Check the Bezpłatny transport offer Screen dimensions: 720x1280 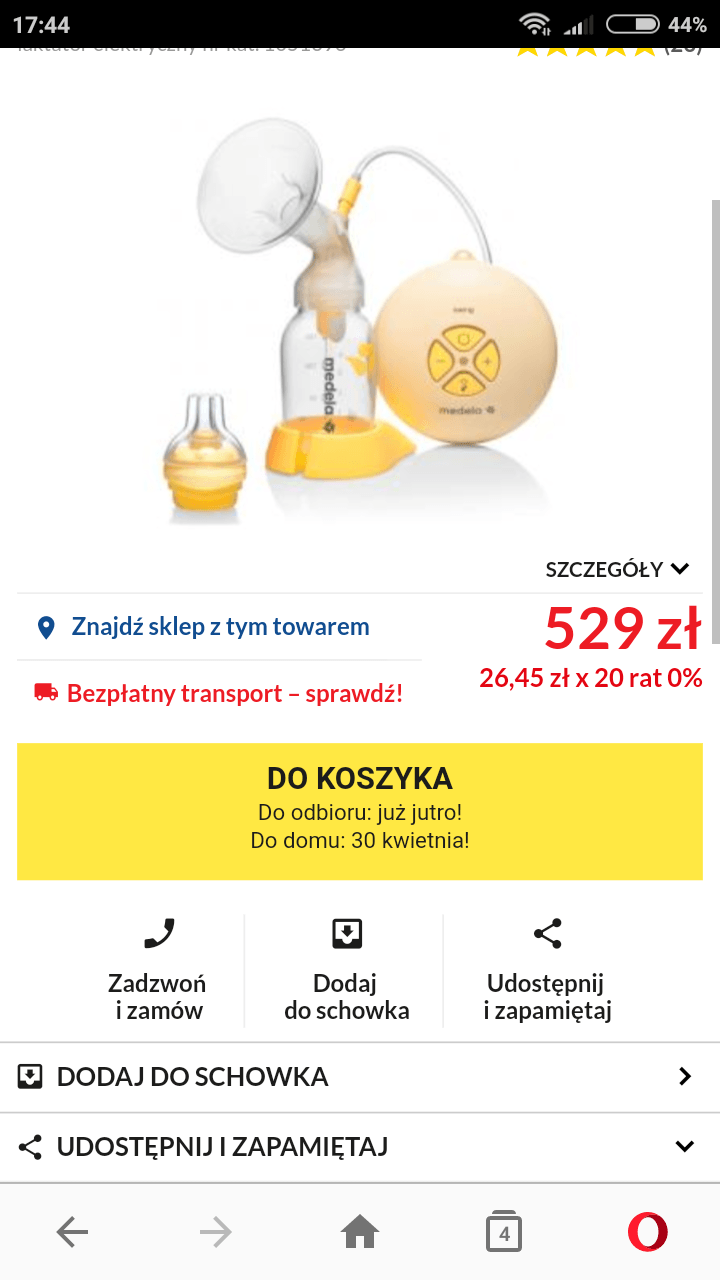pyautogui.click(x=218, y=693)
